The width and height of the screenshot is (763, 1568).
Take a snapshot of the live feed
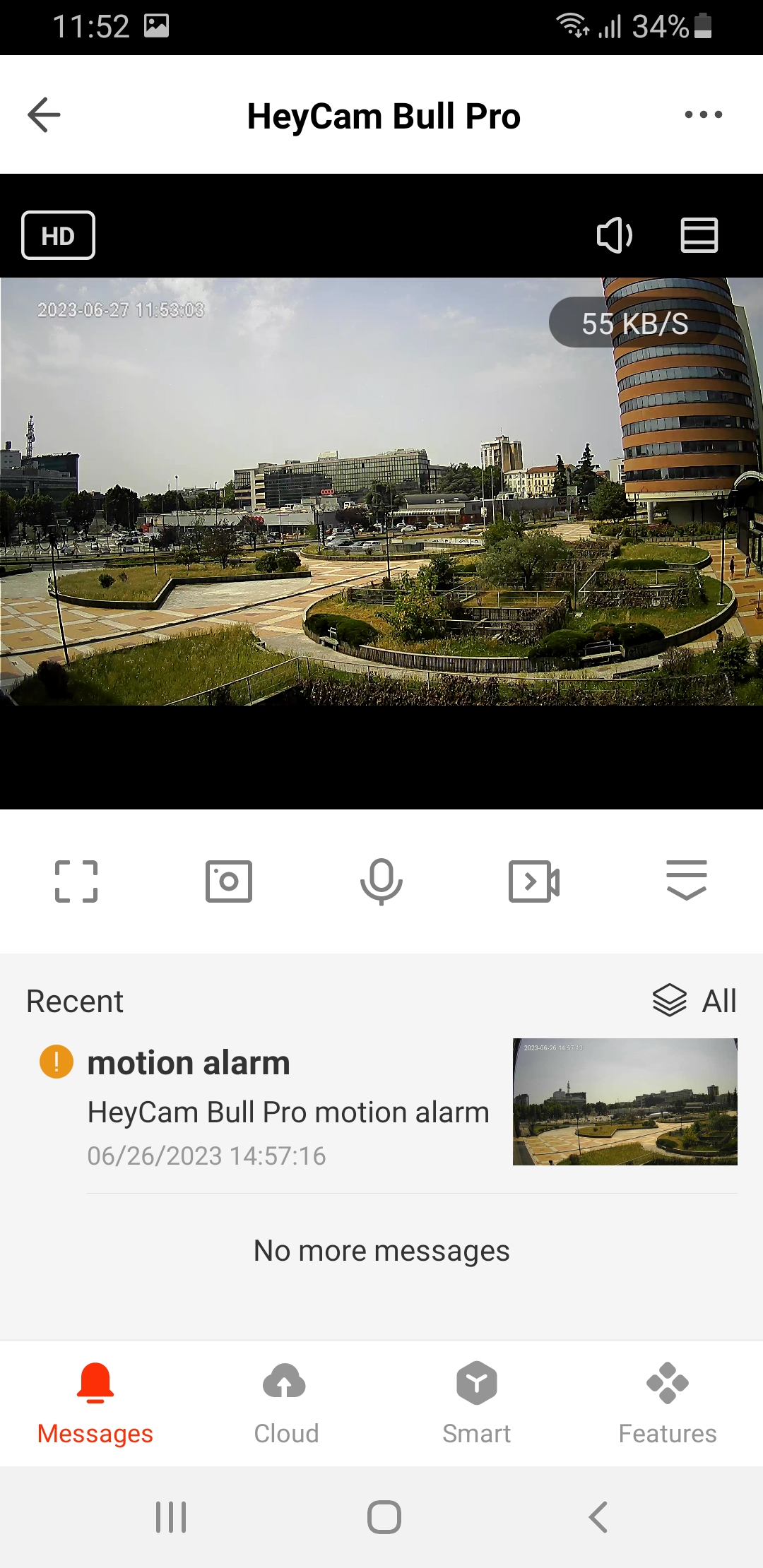coord(229,881)
